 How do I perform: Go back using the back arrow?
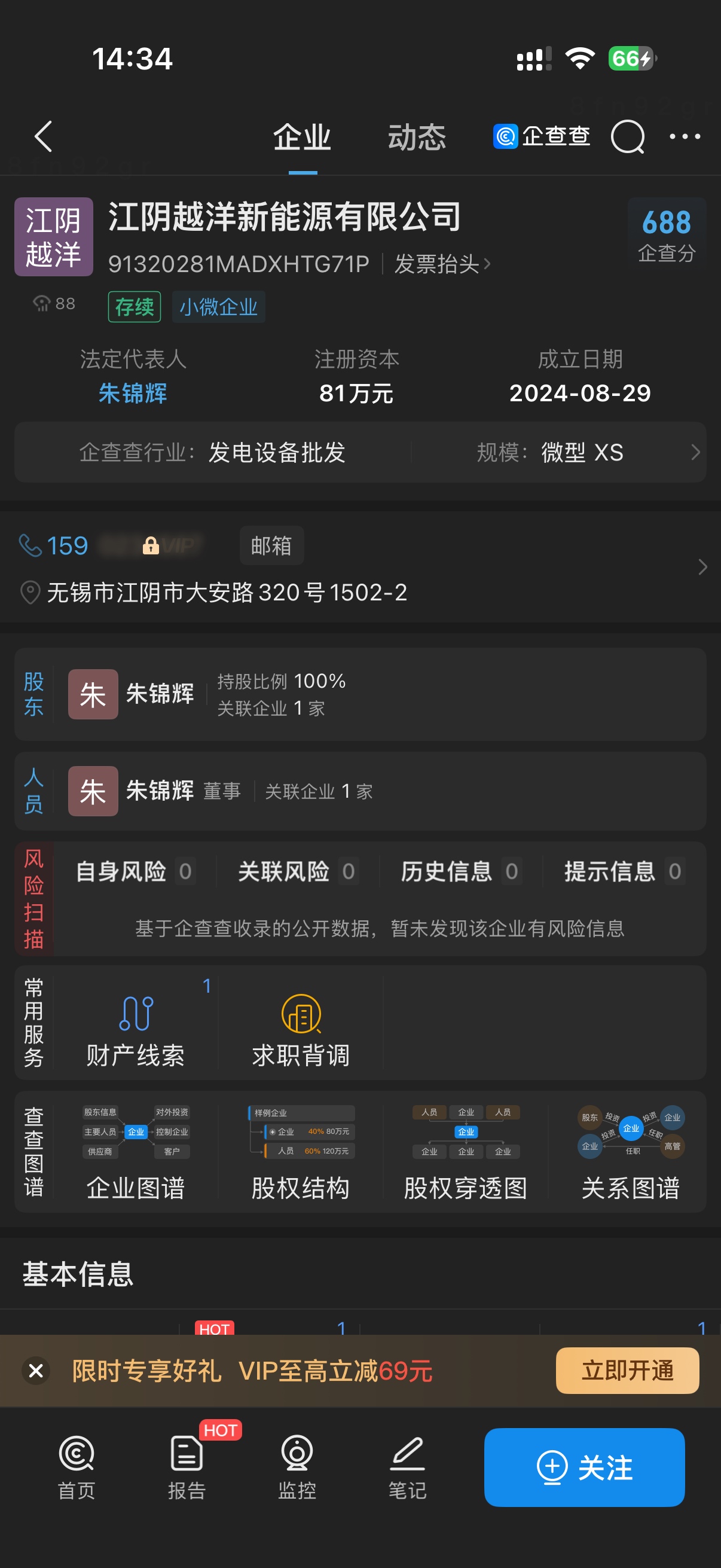[x=42, y=136]
